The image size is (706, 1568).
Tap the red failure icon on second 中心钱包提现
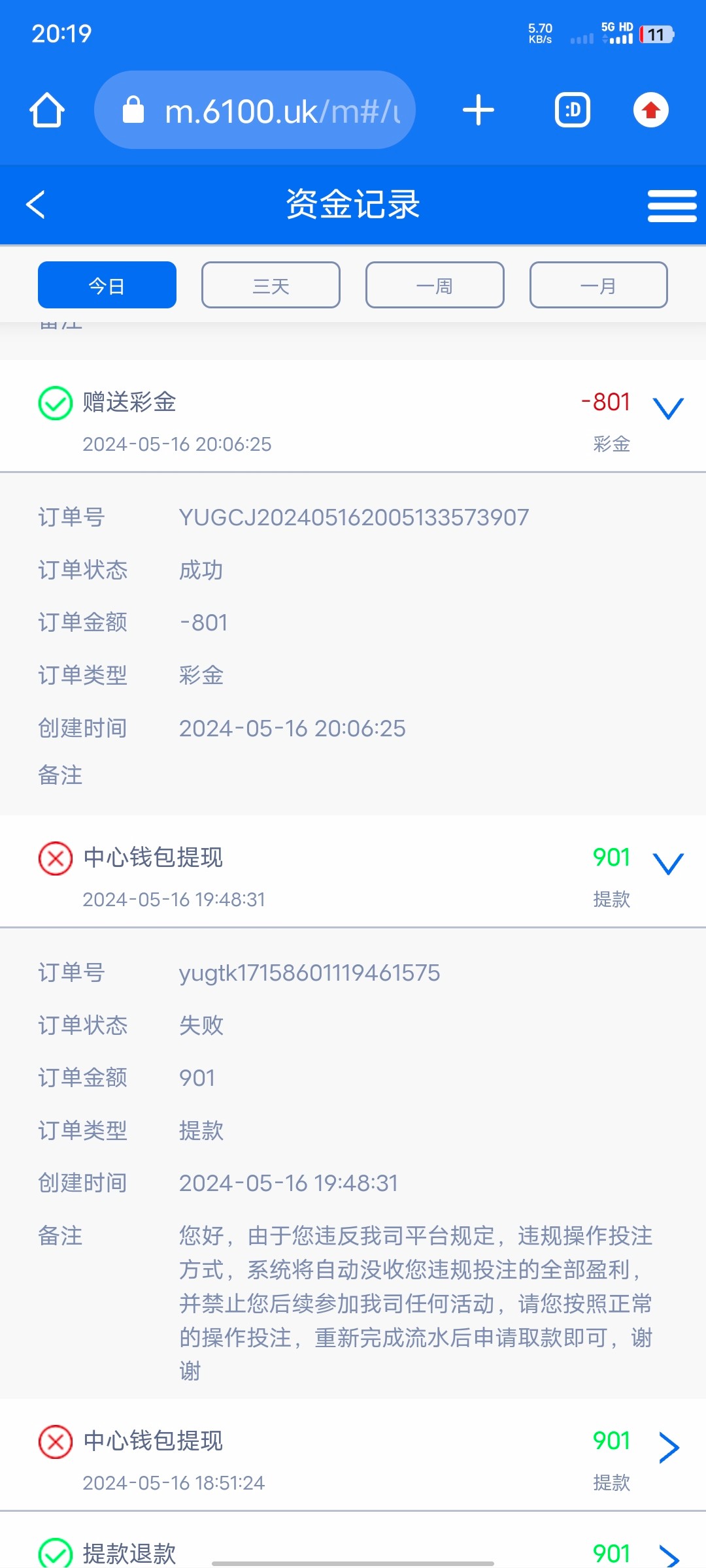click(x=55, y=1443)
